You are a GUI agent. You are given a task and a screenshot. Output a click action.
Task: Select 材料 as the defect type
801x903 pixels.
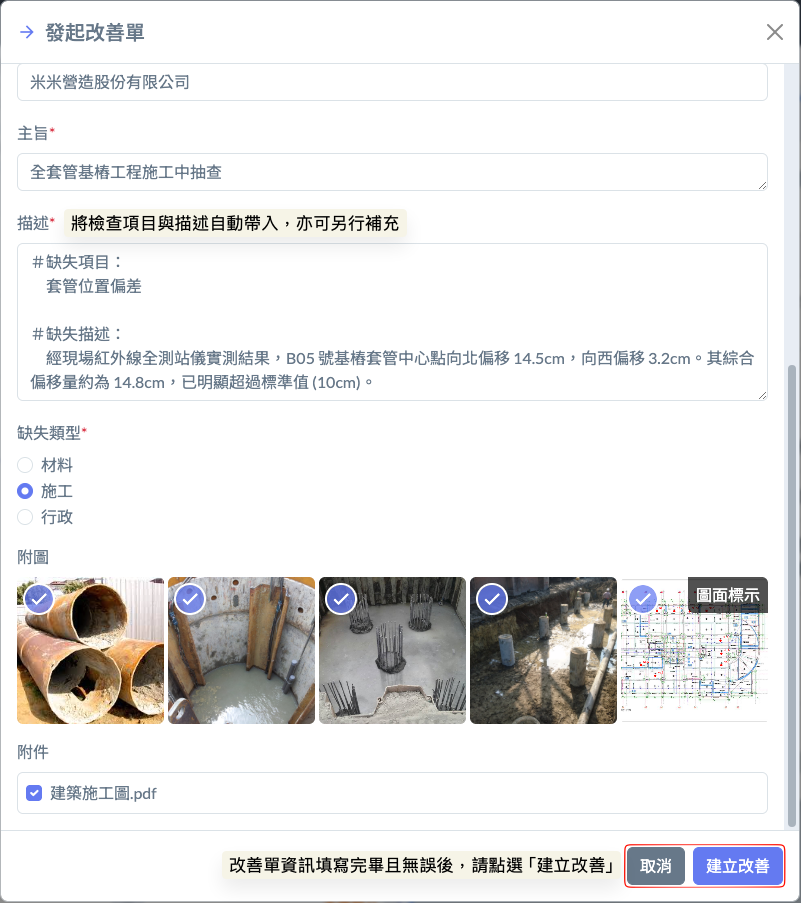(x=26, y=465)
